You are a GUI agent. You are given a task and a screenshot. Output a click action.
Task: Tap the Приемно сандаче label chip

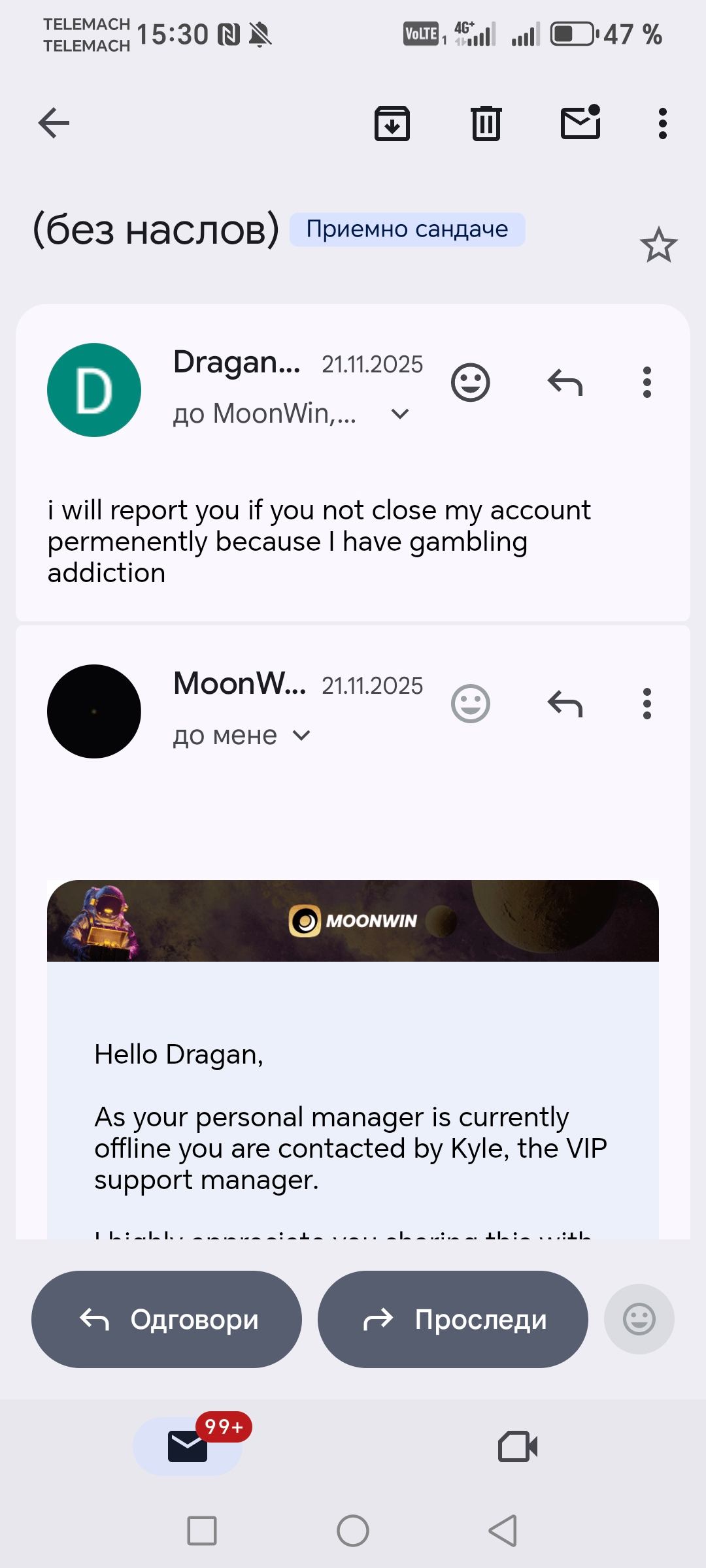(x=407, y=229)
